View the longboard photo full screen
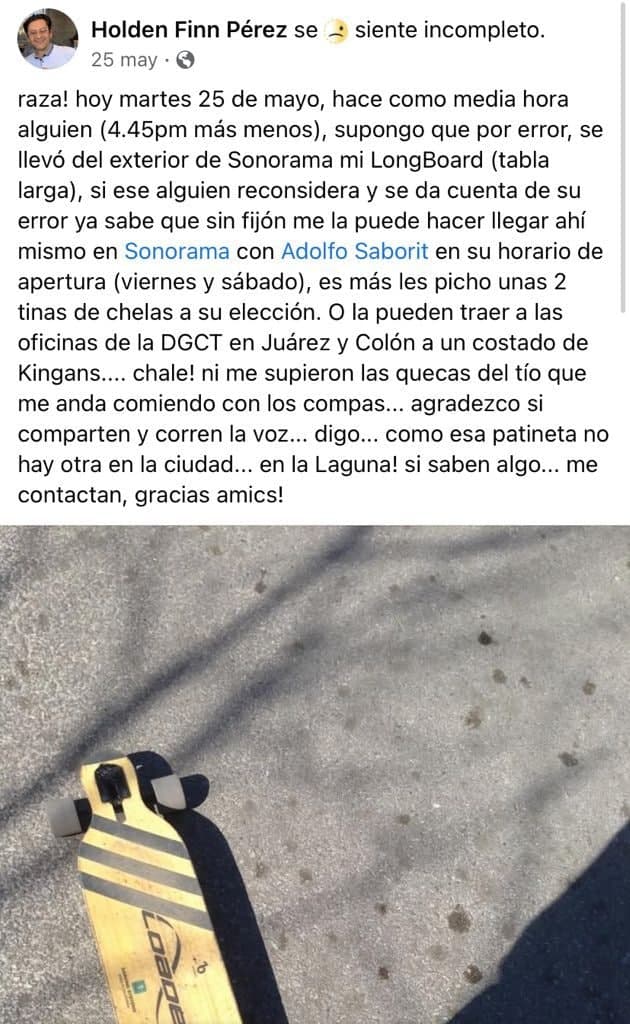This screenshot has width=630, height=1024. [x=315, y=775]
